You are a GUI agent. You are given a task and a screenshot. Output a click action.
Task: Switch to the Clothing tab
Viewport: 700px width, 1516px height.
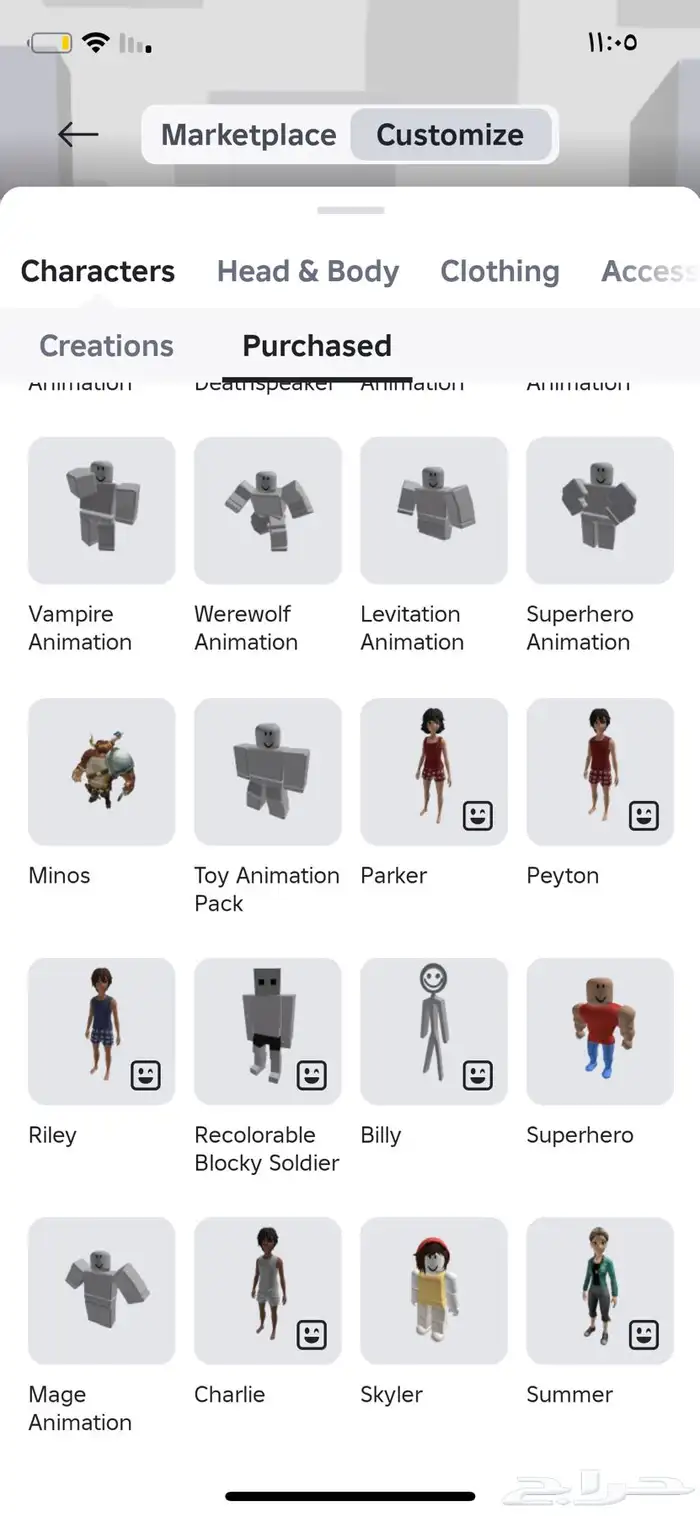point(499,271)
